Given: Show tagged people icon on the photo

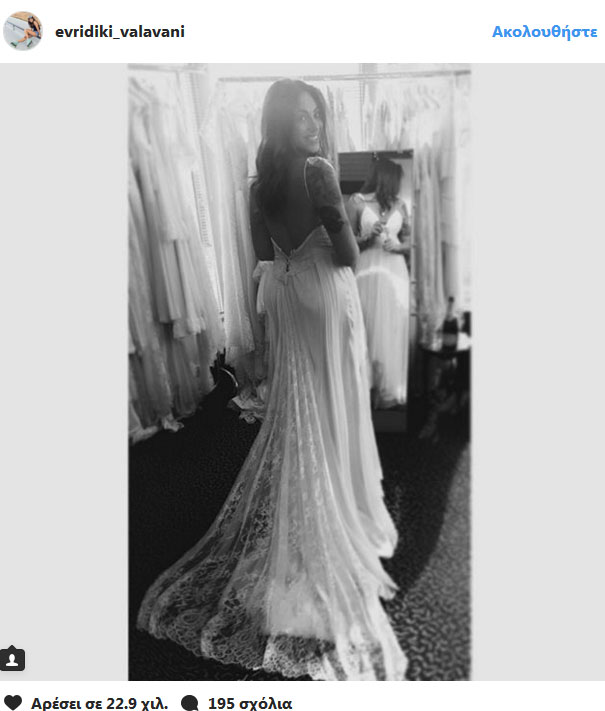Looking at the screenshot, I should 13,659.
